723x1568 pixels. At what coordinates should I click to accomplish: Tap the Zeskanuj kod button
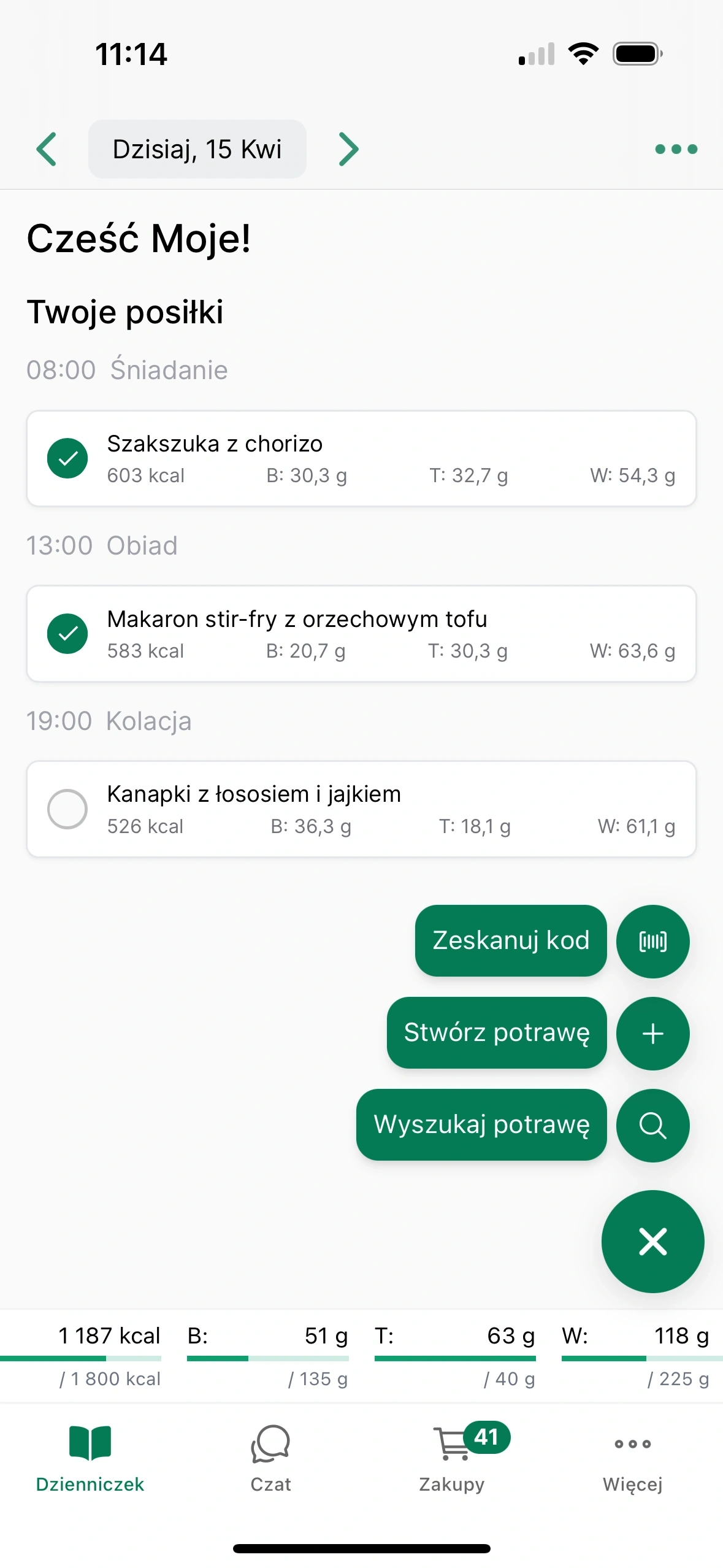511,940
